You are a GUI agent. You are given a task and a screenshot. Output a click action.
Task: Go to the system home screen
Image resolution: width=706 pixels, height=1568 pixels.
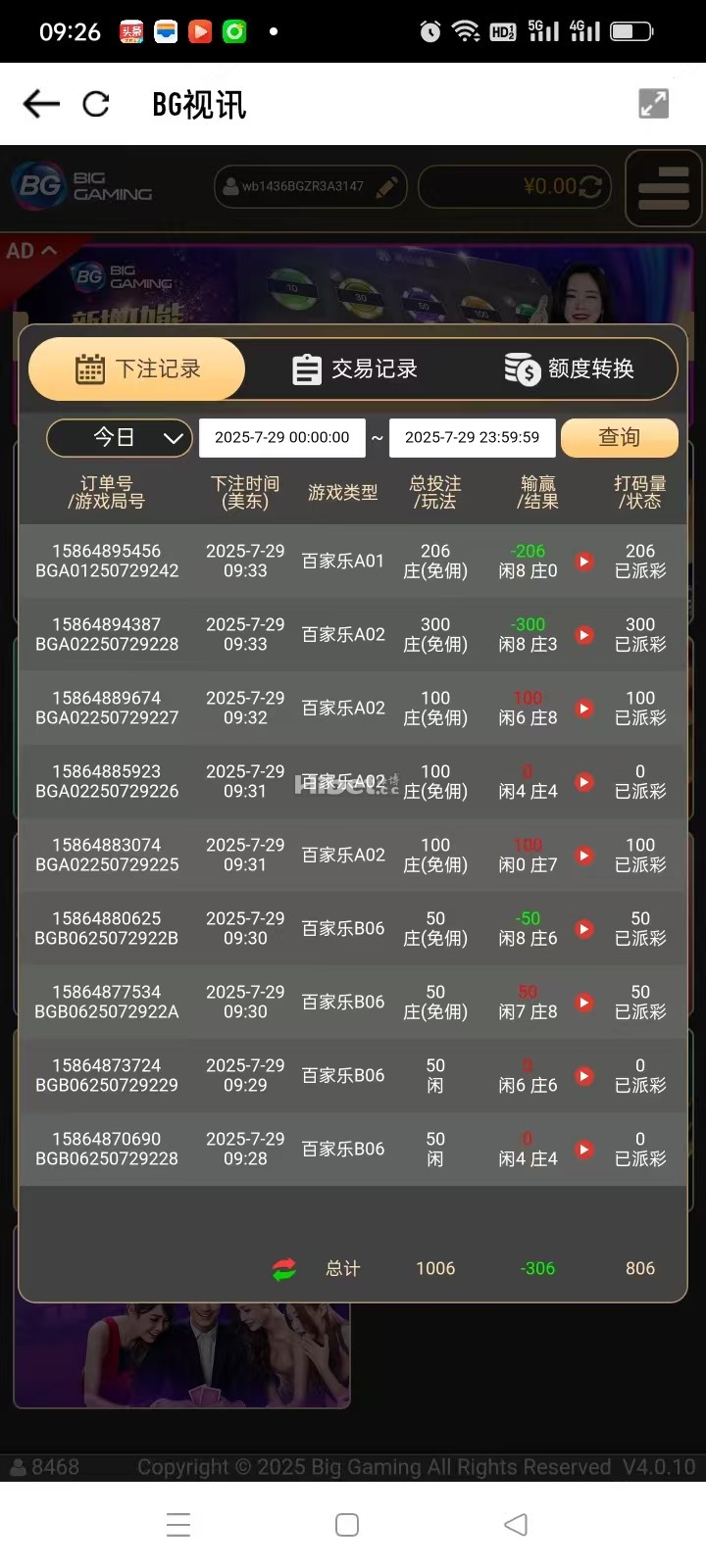point(347,1525)
